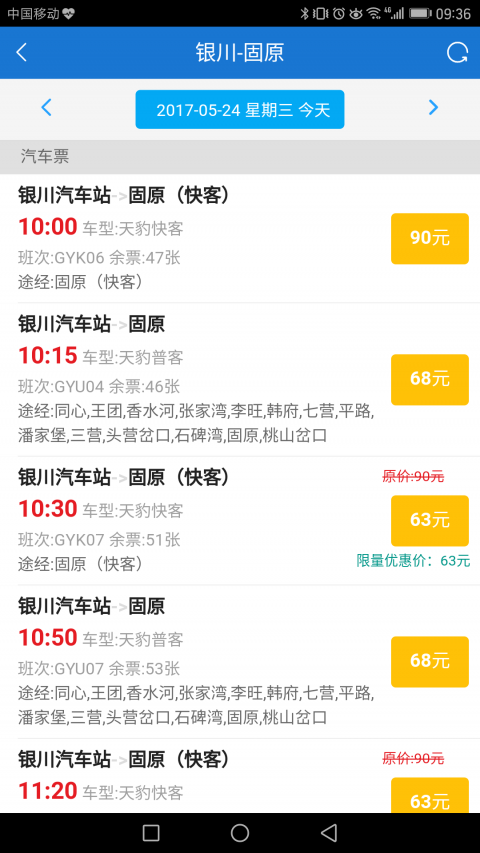Buy the 68元 ticket for 10:50
Image resolution: width=480 pixels, height=853 pixels.
pyautogui.click(x=429, y=662)
